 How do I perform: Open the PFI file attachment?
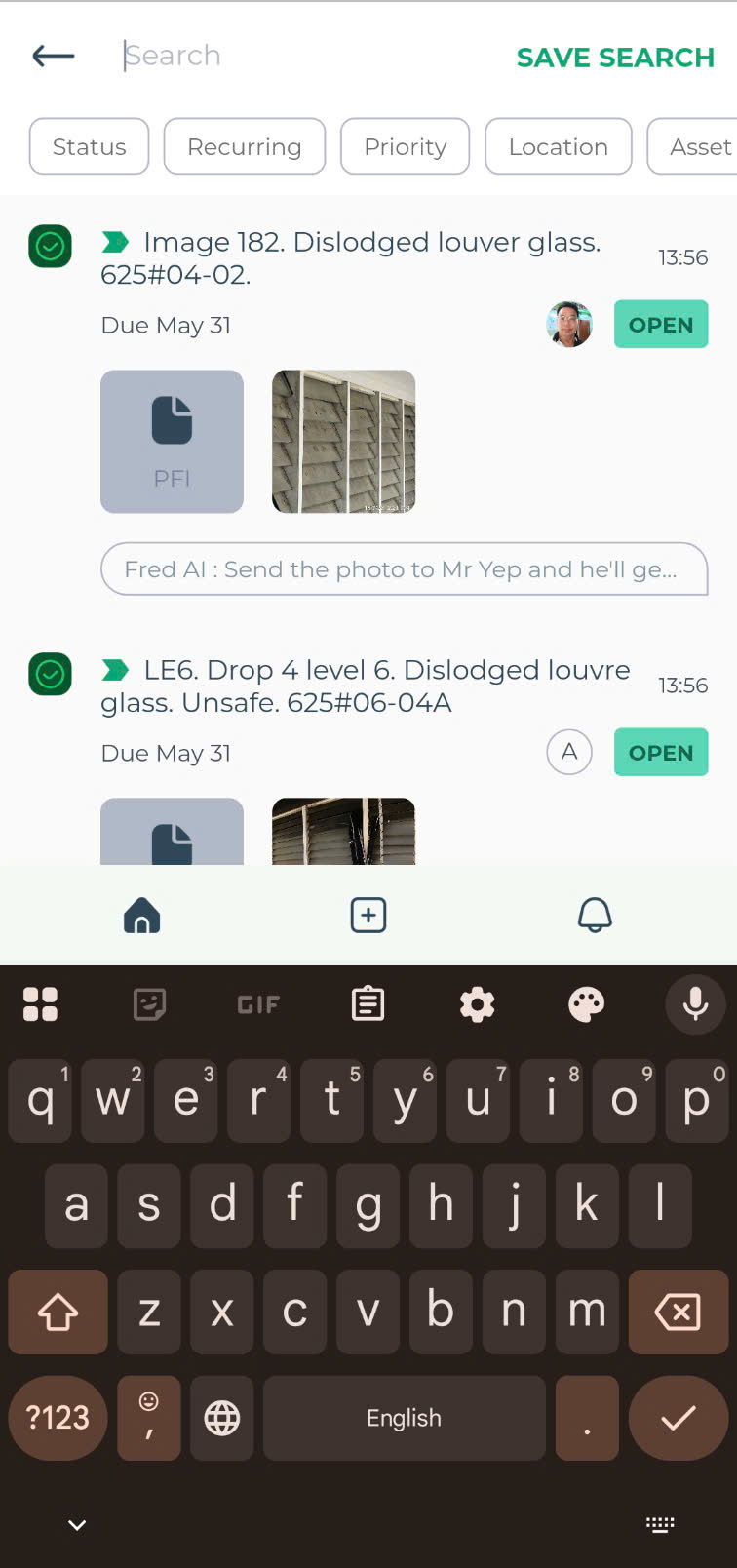(172, 442)
